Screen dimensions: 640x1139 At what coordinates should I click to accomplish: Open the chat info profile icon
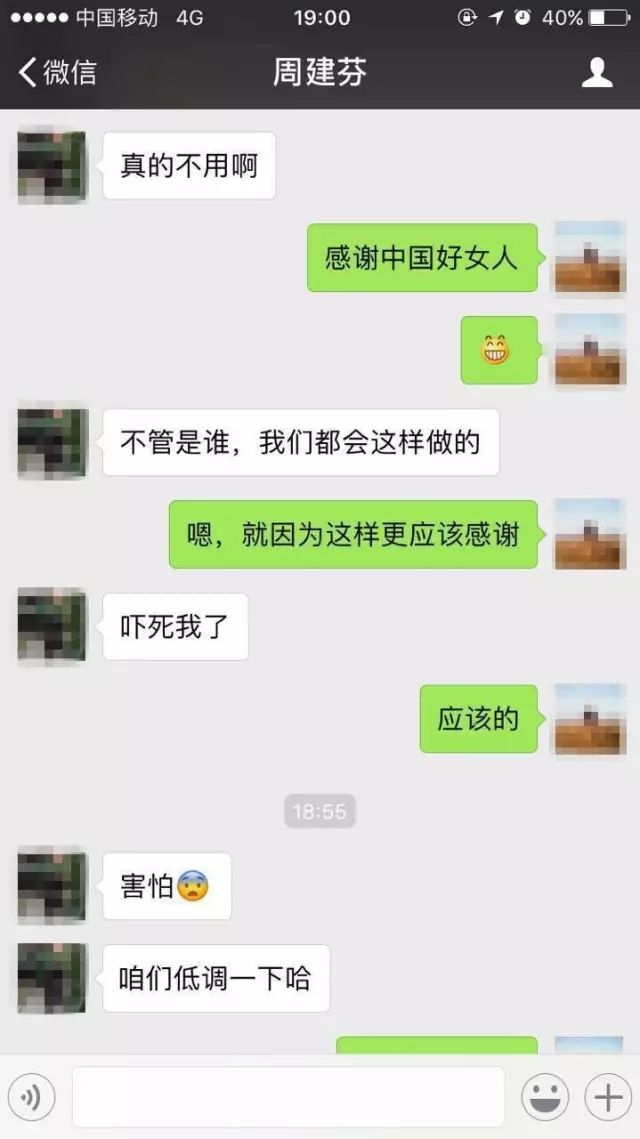597,72
